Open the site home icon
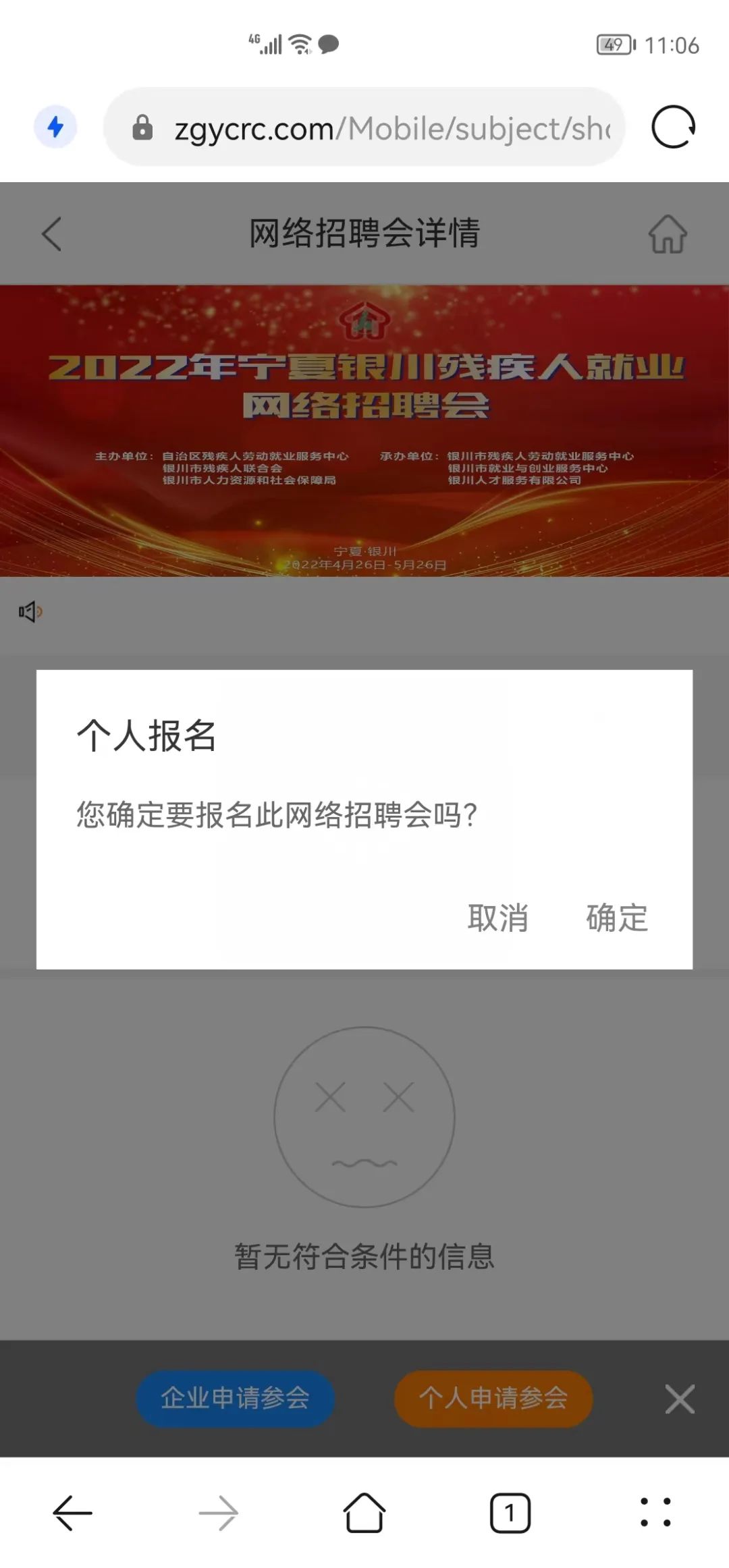Image resolution: width=729 pixels, height=1568 pixels. click(x=668, y=234)
